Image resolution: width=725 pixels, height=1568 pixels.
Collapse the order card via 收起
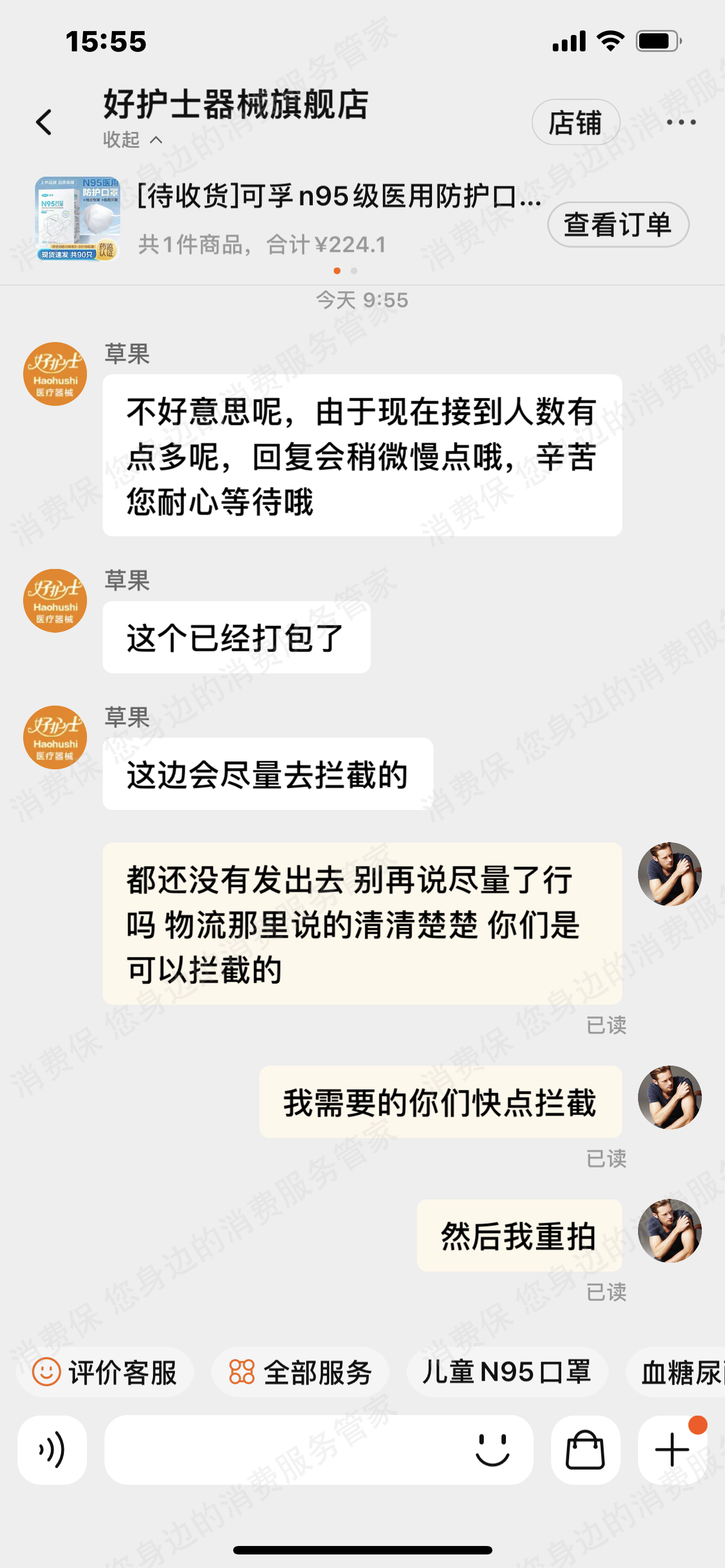point(132,140)
